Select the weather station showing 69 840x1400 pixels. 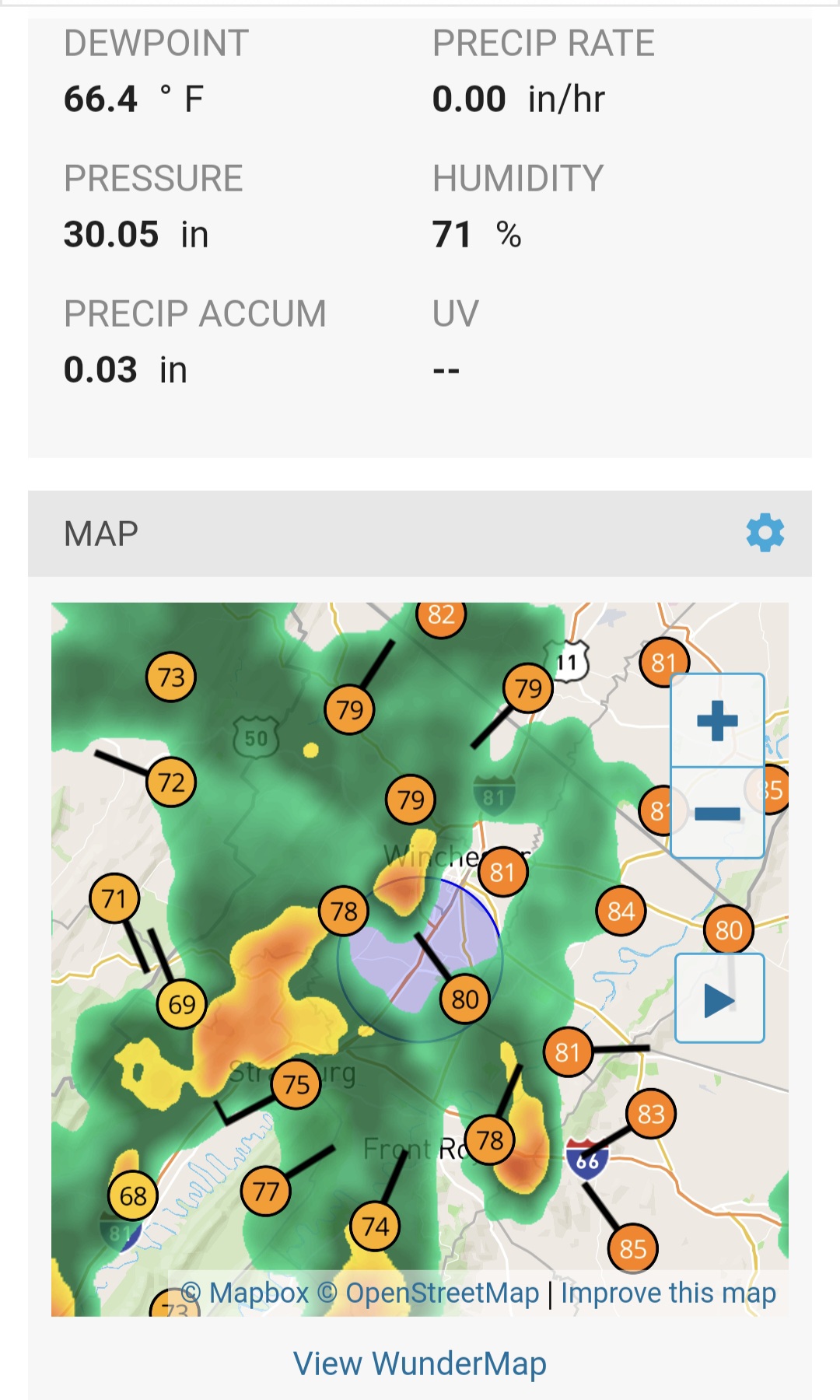[x=182, y=1004]
